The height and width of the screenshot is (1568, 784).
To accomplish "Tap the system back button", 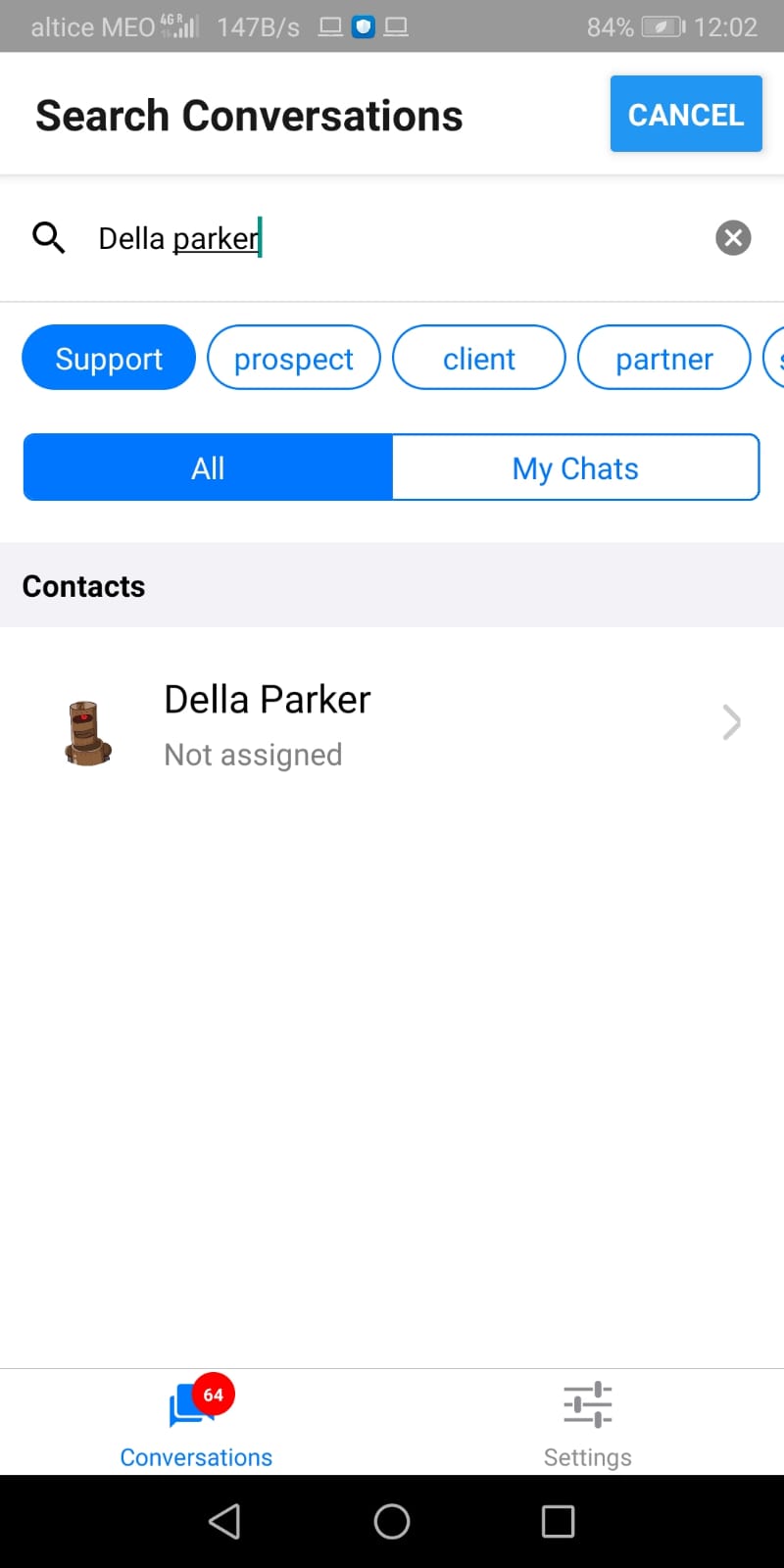I will point(224,1521).
